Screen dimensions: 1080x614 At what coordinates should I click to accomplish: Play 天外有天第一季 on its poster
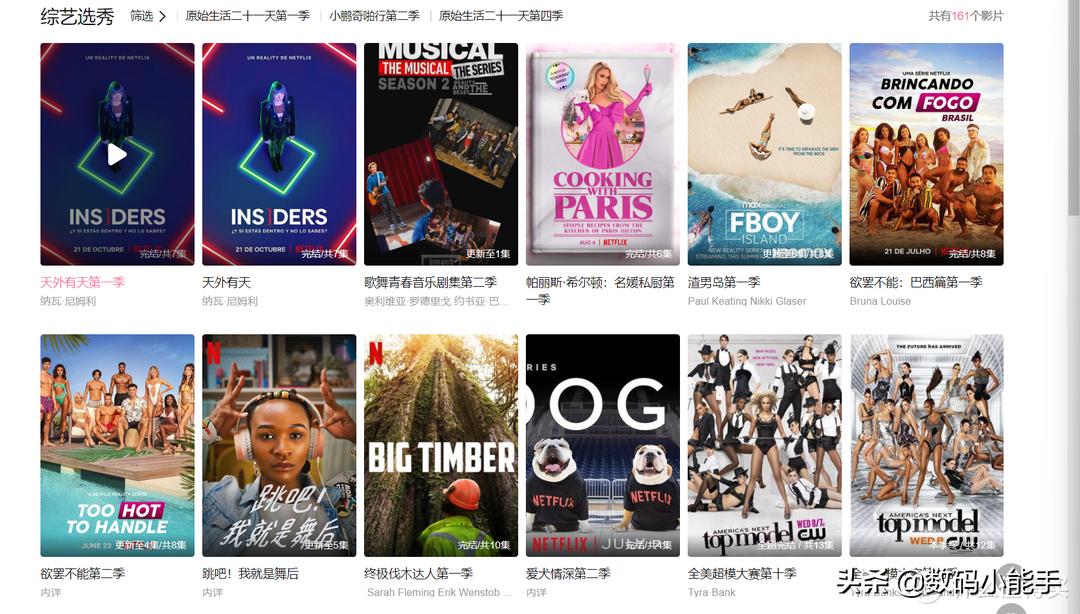click(117, 154)
